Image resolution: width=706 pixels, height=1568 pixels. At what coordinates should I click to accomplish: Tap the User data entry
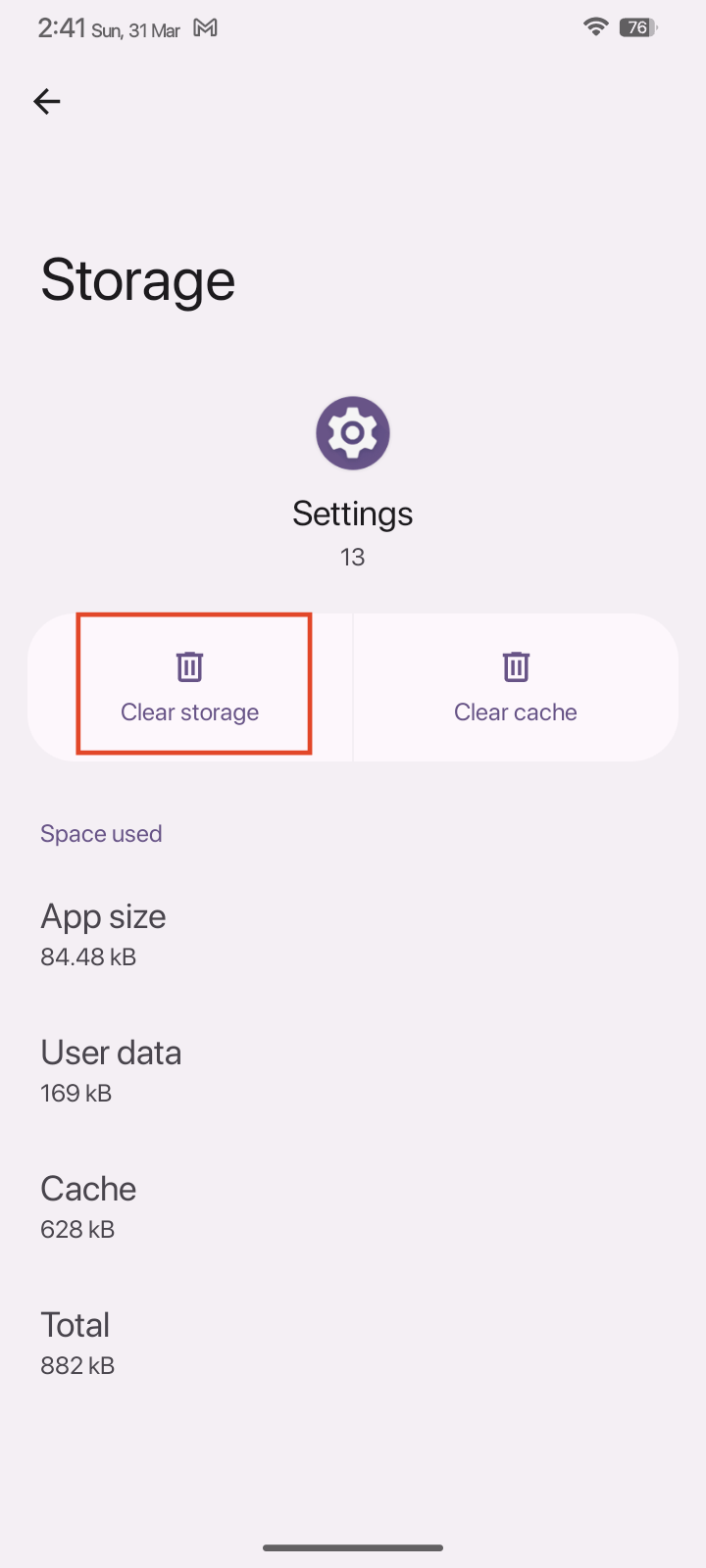point(111,1068)
